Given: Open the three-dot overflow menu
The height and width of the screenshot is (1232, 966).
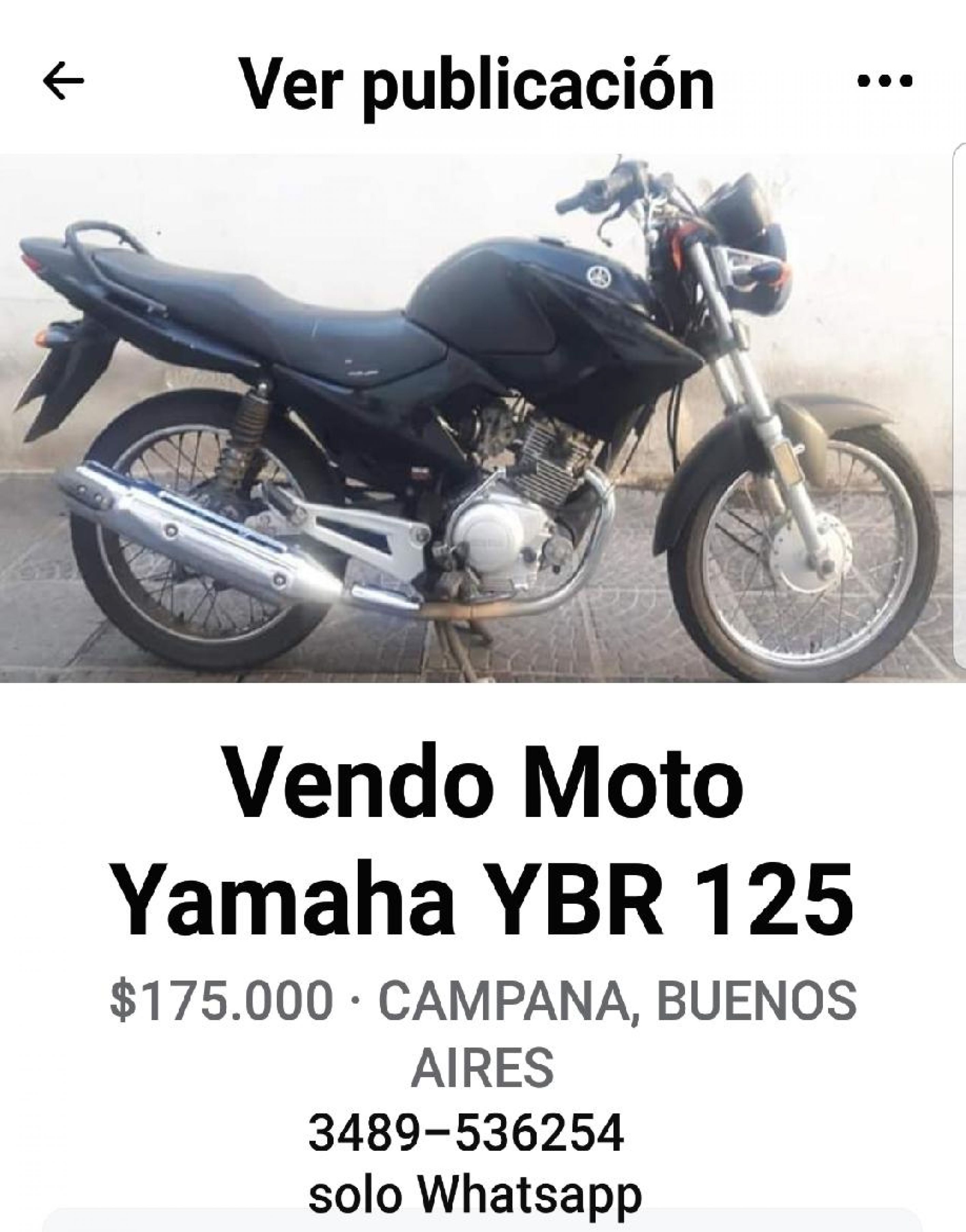Looking at the screenshot, I should (884, 82).
